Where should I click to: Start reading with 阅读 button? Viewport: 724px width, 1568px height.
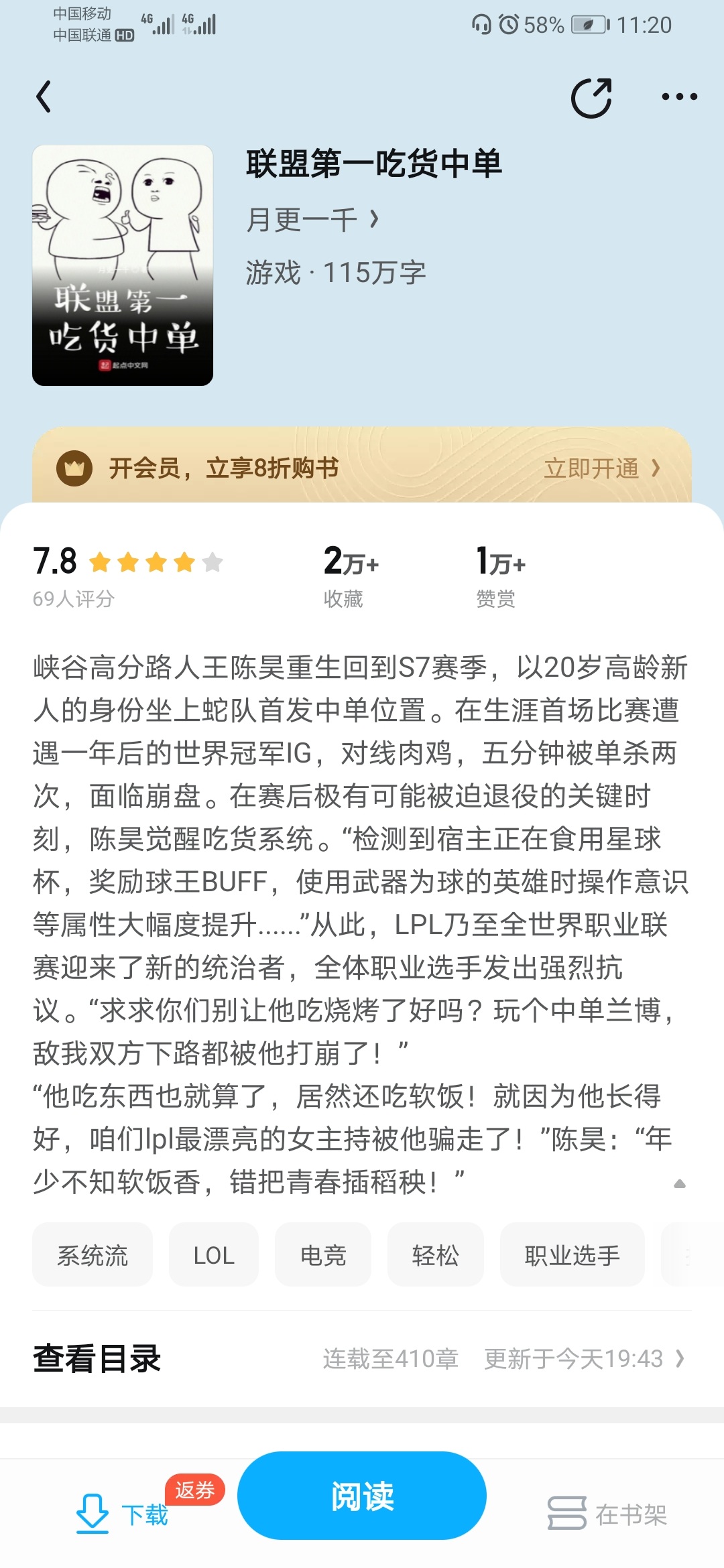coord(362,1496)
